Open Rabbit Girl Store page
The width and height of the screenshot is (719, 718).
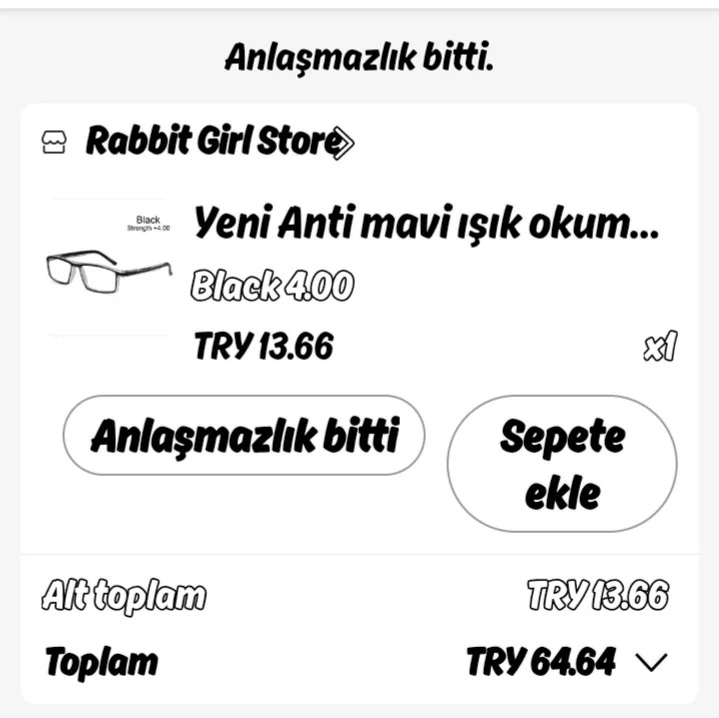pyautogui.click(x=197, y=141)
